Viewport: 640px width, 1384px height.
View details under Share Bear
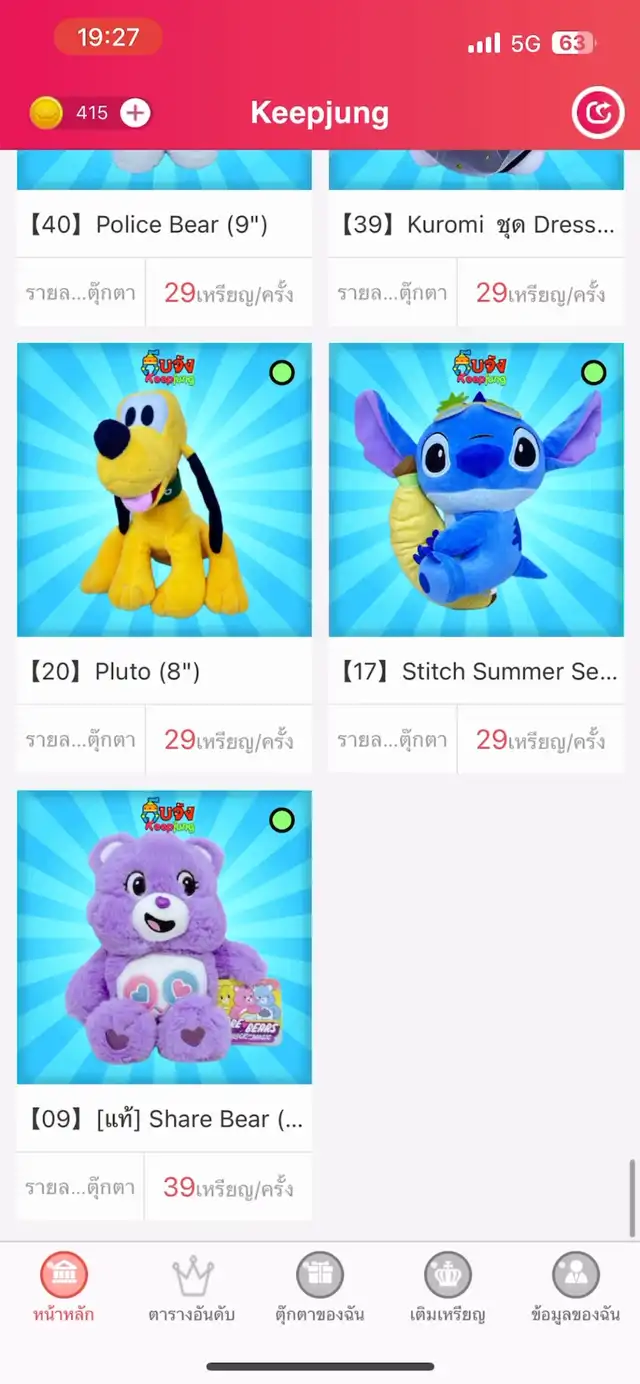point(81,1188)
